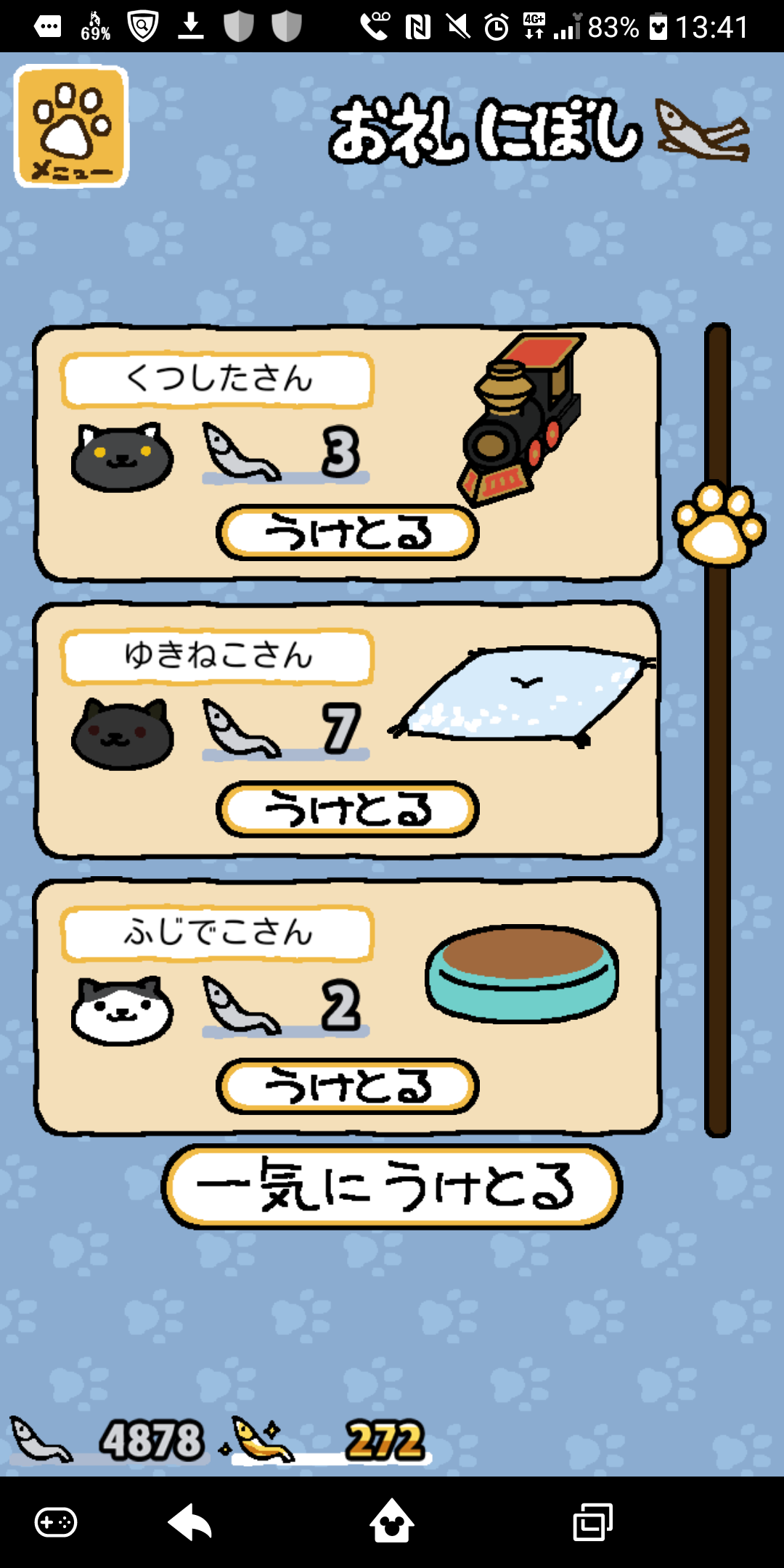
Task: Go to the home screen
Action: tap(392, 1522)
